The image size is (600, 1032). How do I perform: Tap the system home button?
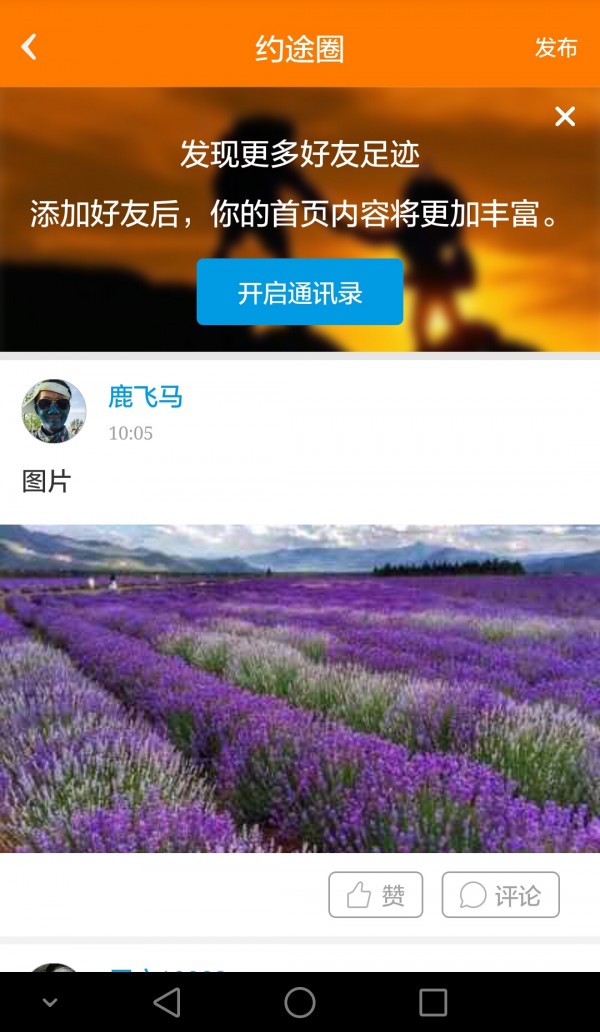pos(300,1002)
